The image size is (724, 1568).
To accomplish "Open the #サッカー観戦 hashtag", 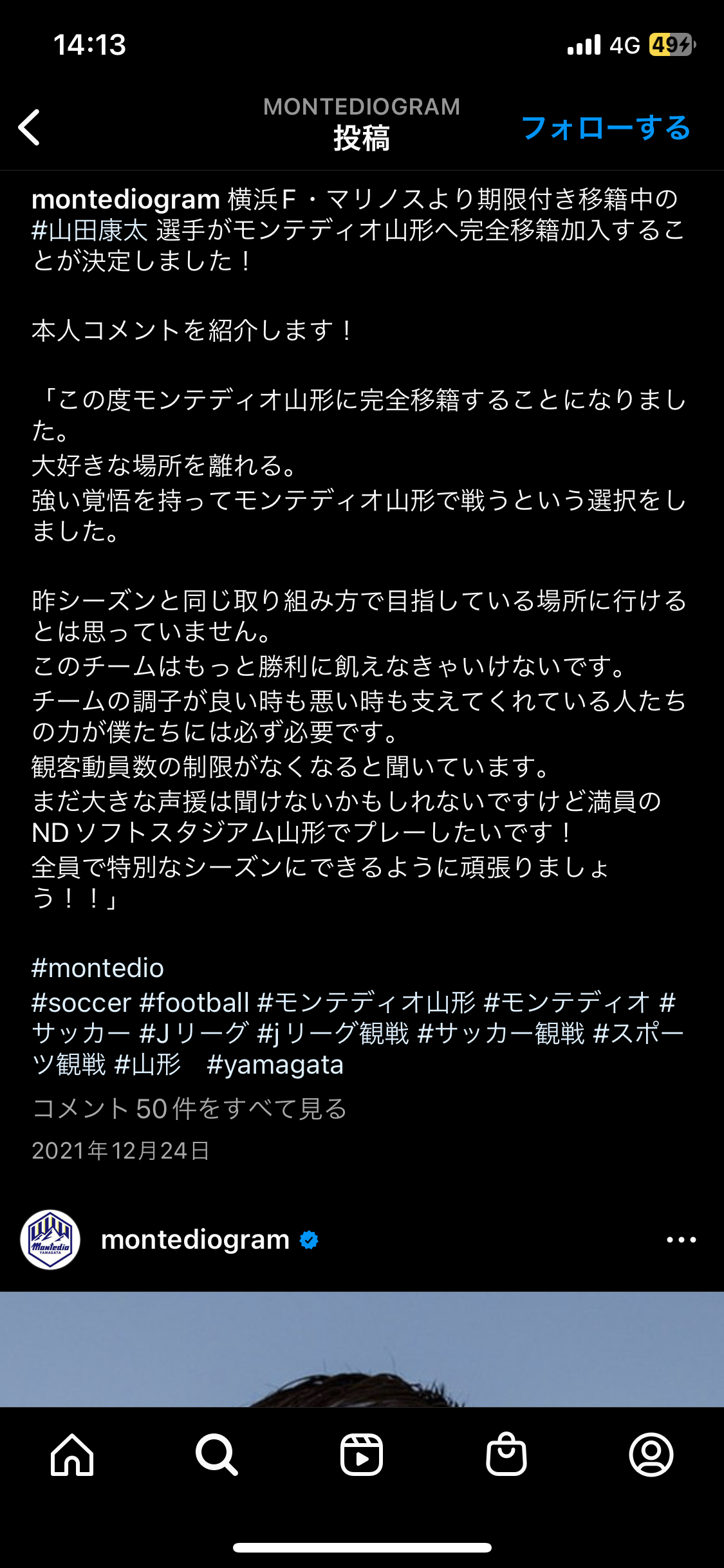I will 501,1034.
